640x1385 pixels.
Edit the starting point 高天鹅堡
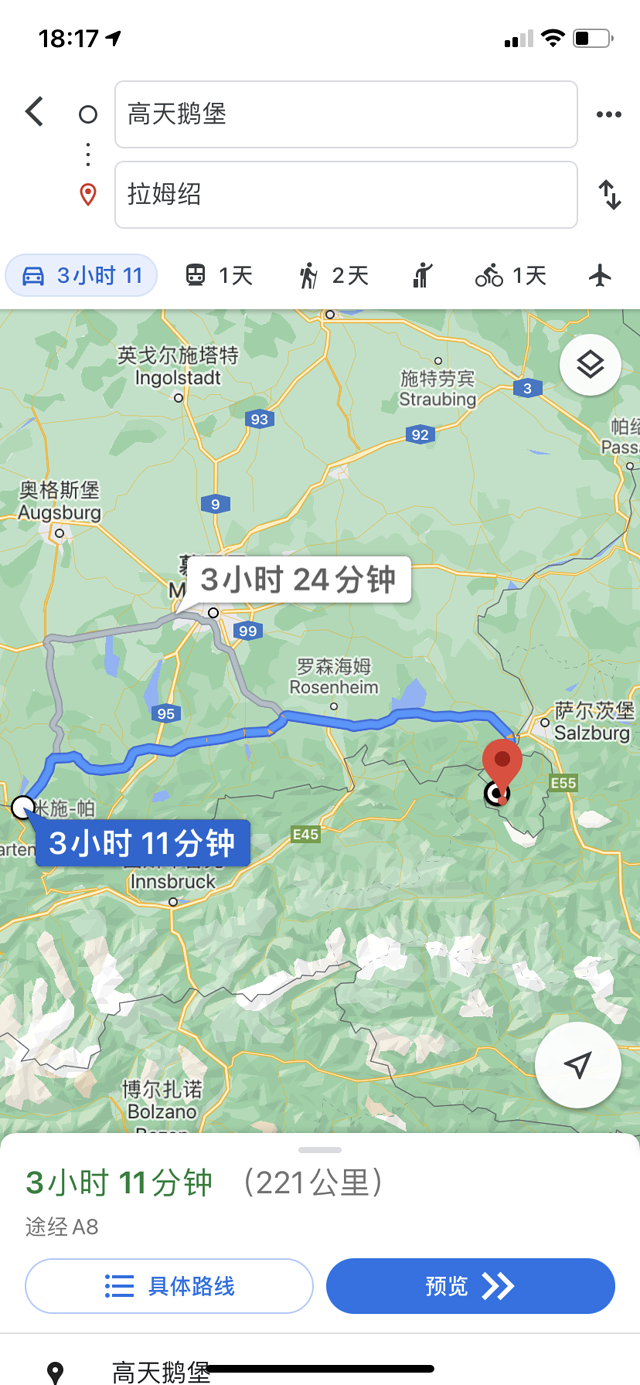pos(346,114)
